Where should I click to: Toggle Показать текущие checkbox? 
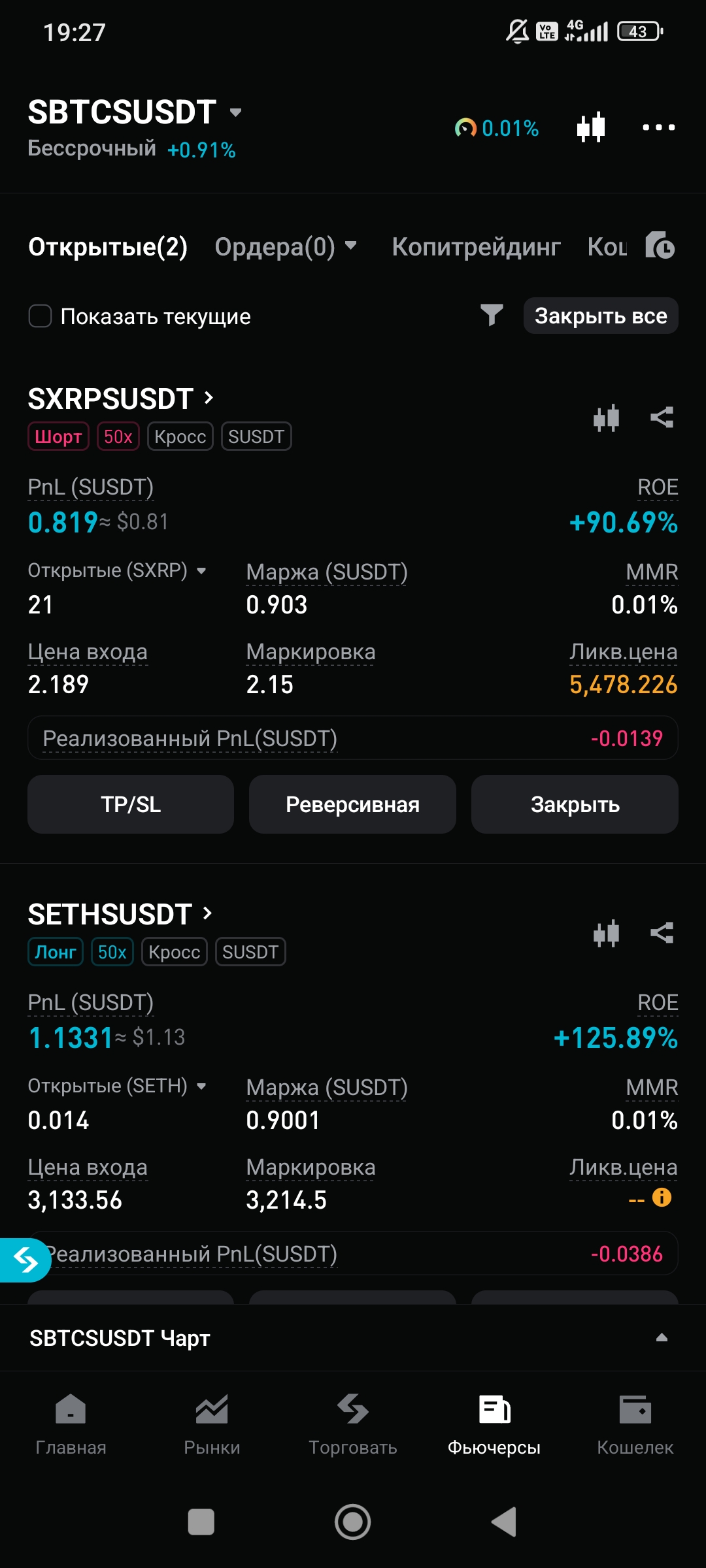coord(41,316)
